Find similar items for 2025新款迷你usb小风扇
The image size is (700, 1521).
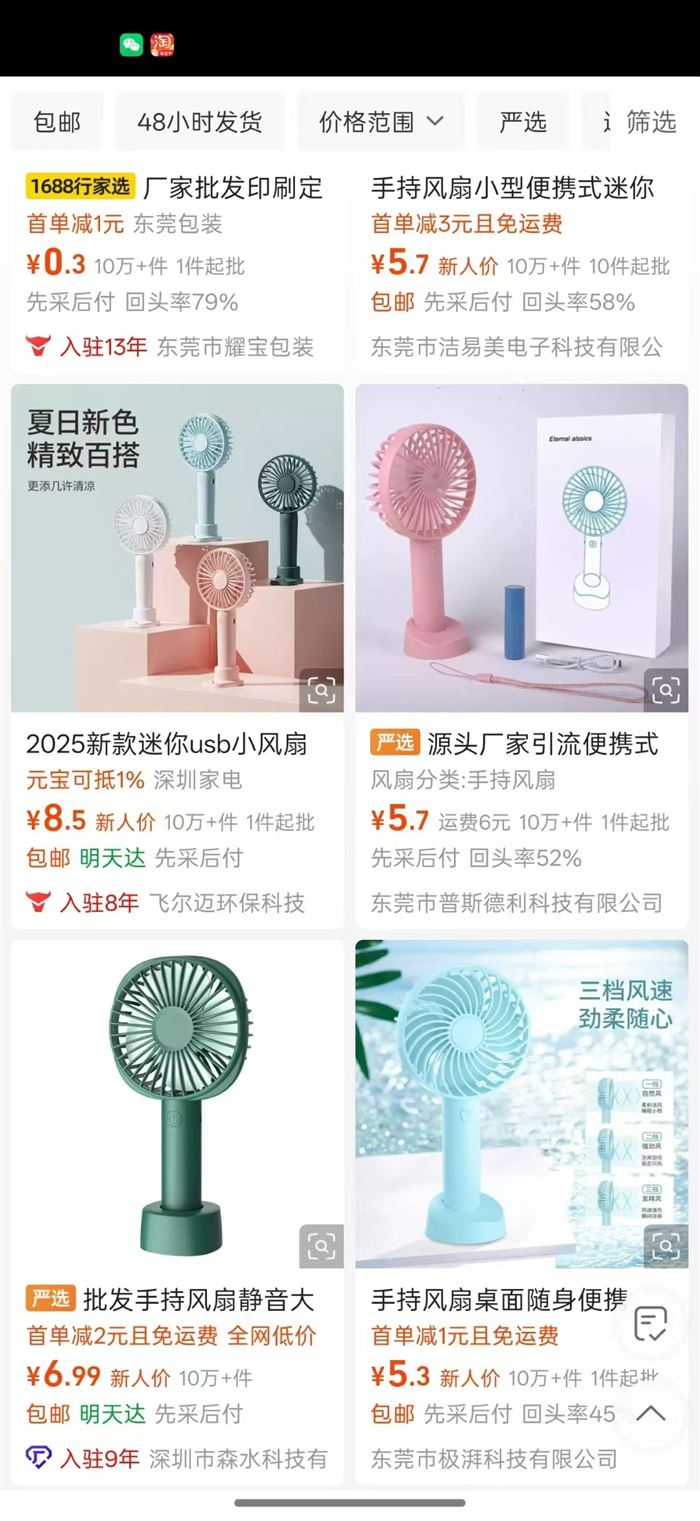321,690
